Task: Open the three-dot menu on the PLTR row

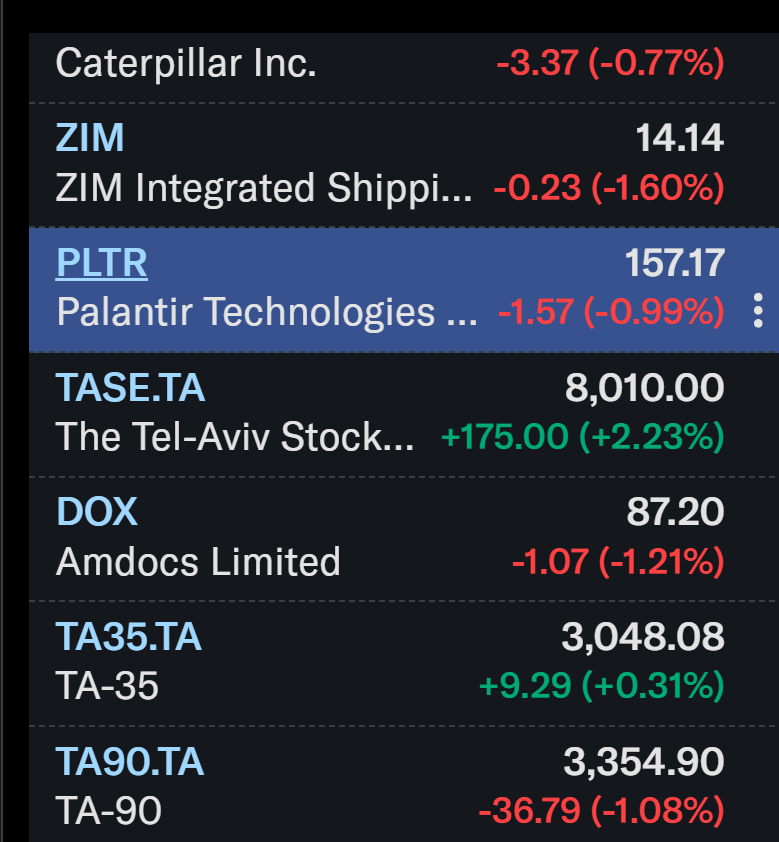Action: pos(757,313)
